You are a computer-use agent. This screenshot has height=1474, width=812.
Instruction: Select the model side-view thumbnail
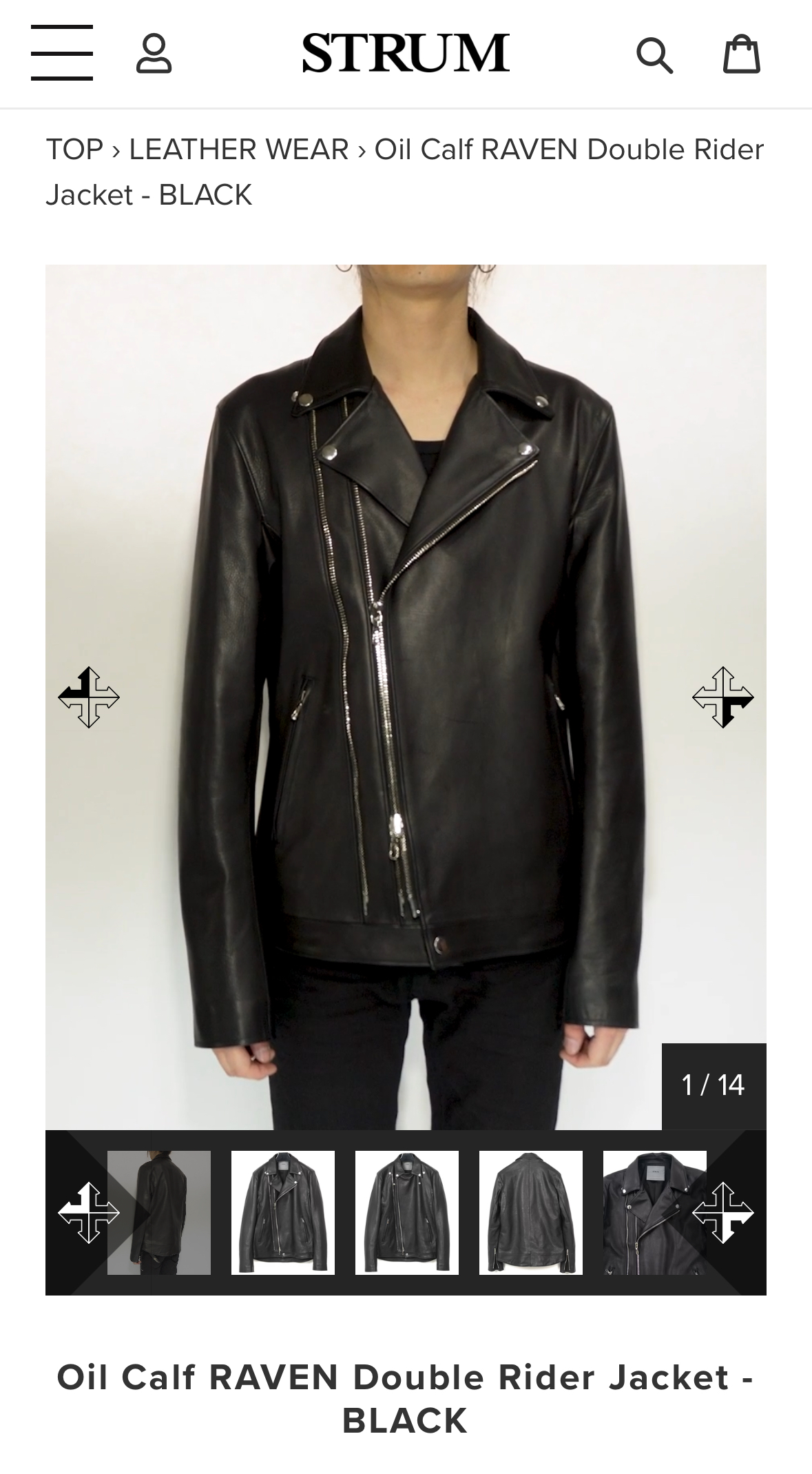[159, 1212]
